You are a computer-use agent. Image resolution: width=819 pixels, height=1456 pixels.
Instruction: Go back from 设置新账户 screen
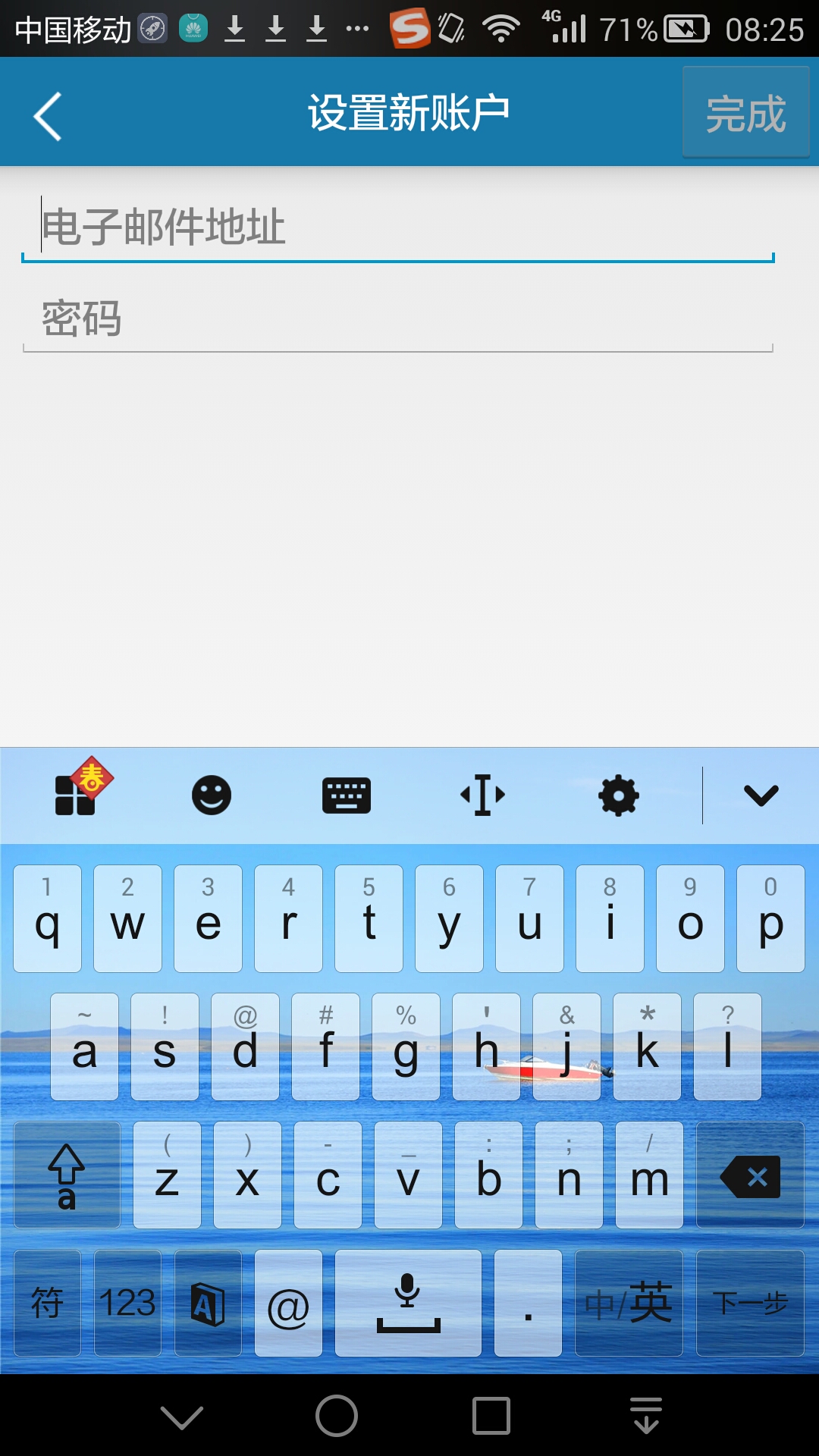[x=47, y=116]
